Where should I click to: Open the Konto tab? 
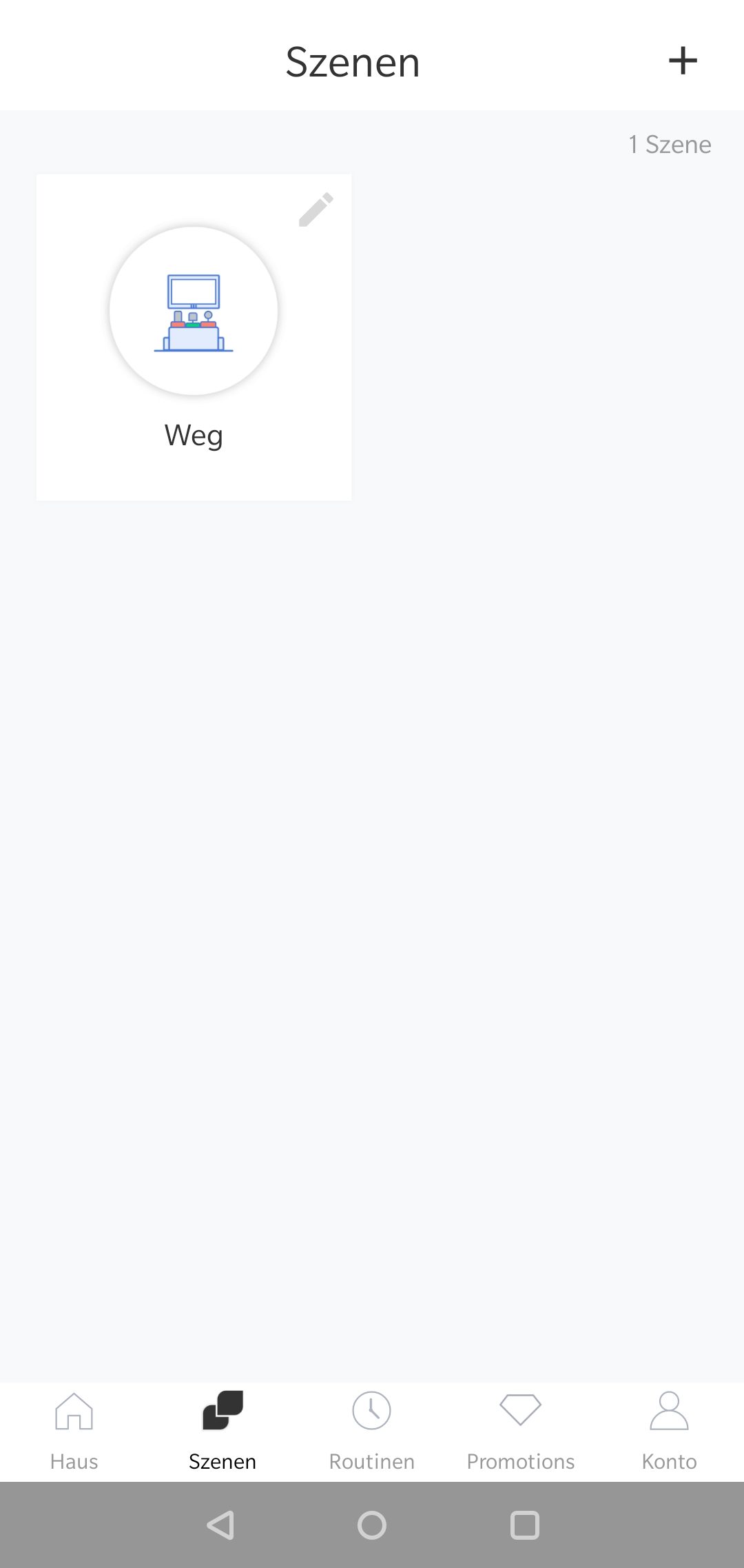[x=669, y=1431]
